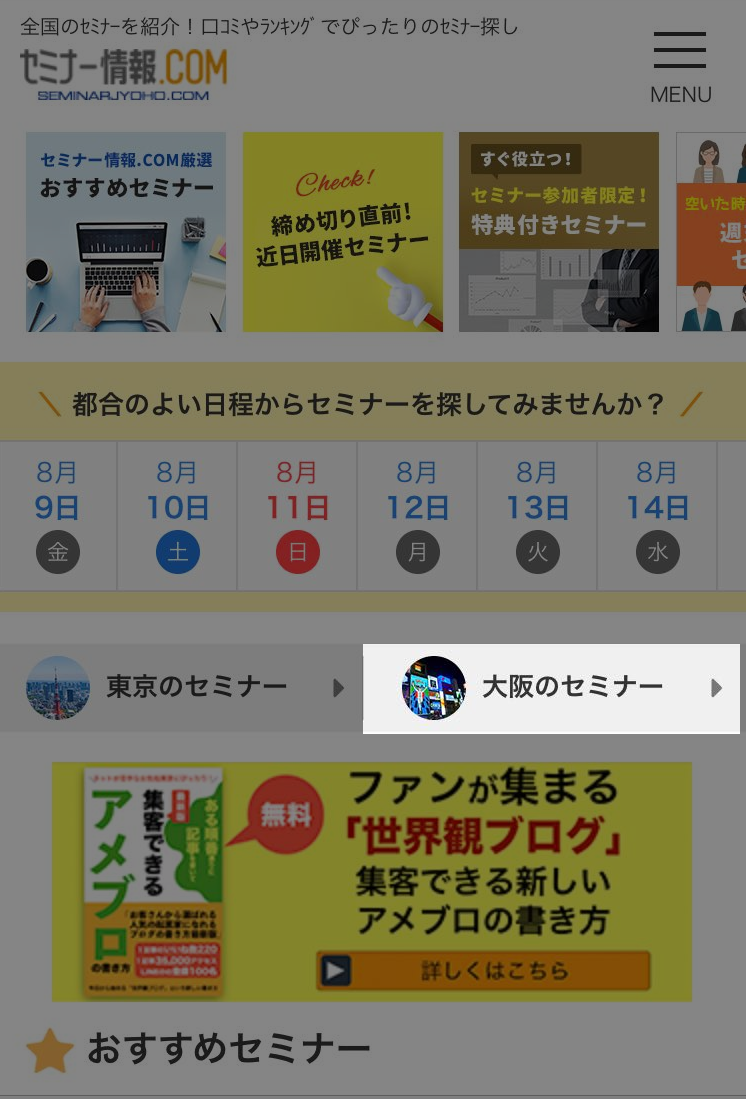Open 東京のセミナー listing
The height and width of the screenshot is (1099, 746).
click(182, 688)
